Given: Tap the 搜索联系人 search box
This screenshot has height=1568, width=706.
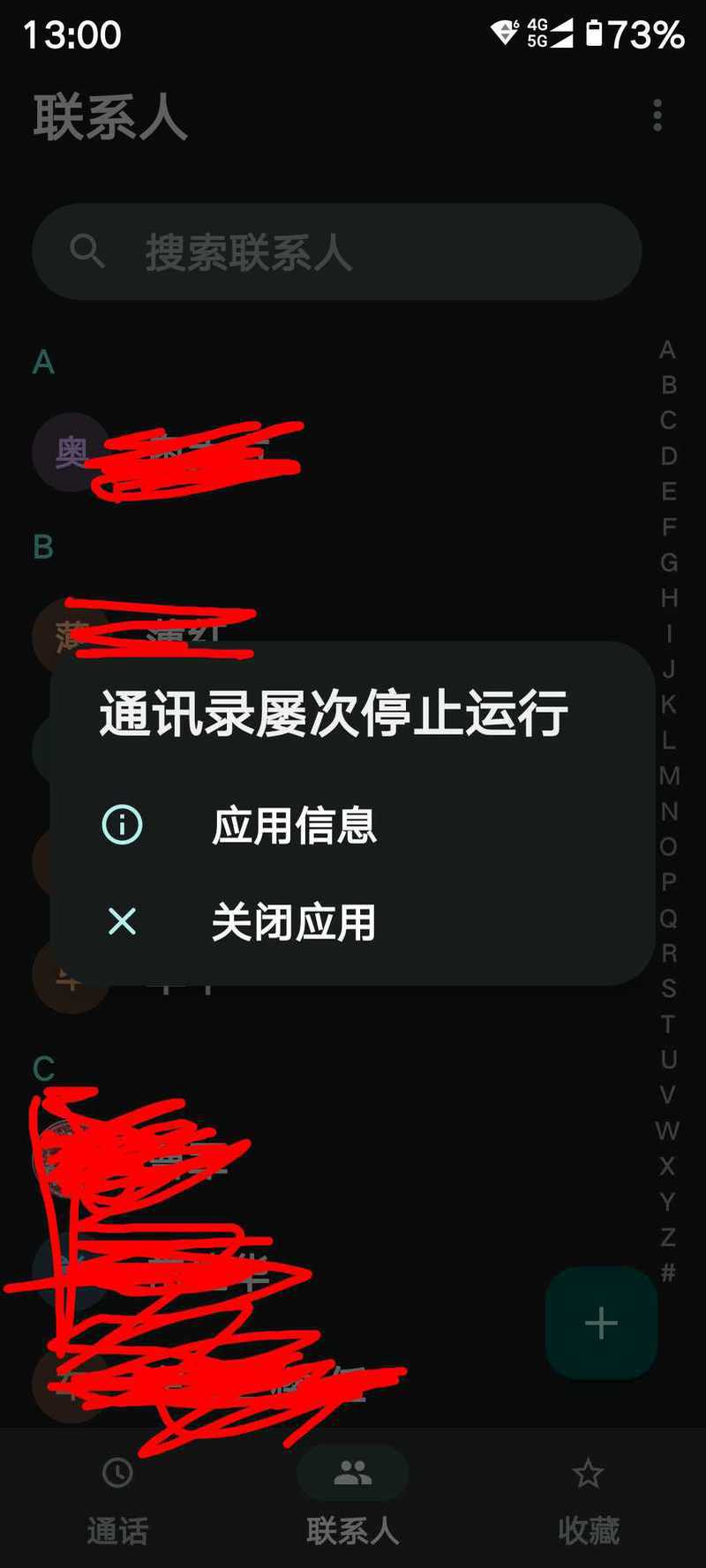Looking at the screenshot, I should coord(336,252).
